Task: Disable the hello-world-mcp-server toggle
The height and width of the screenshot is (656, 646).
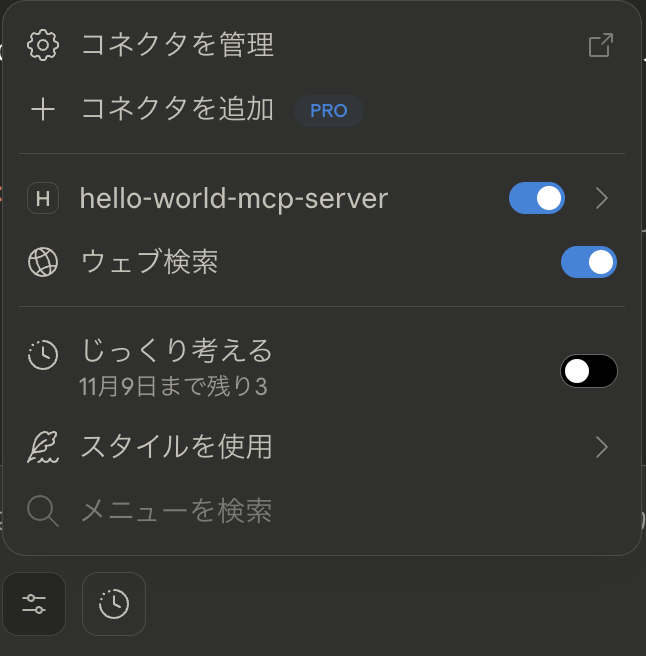Action: pos(537,198)
